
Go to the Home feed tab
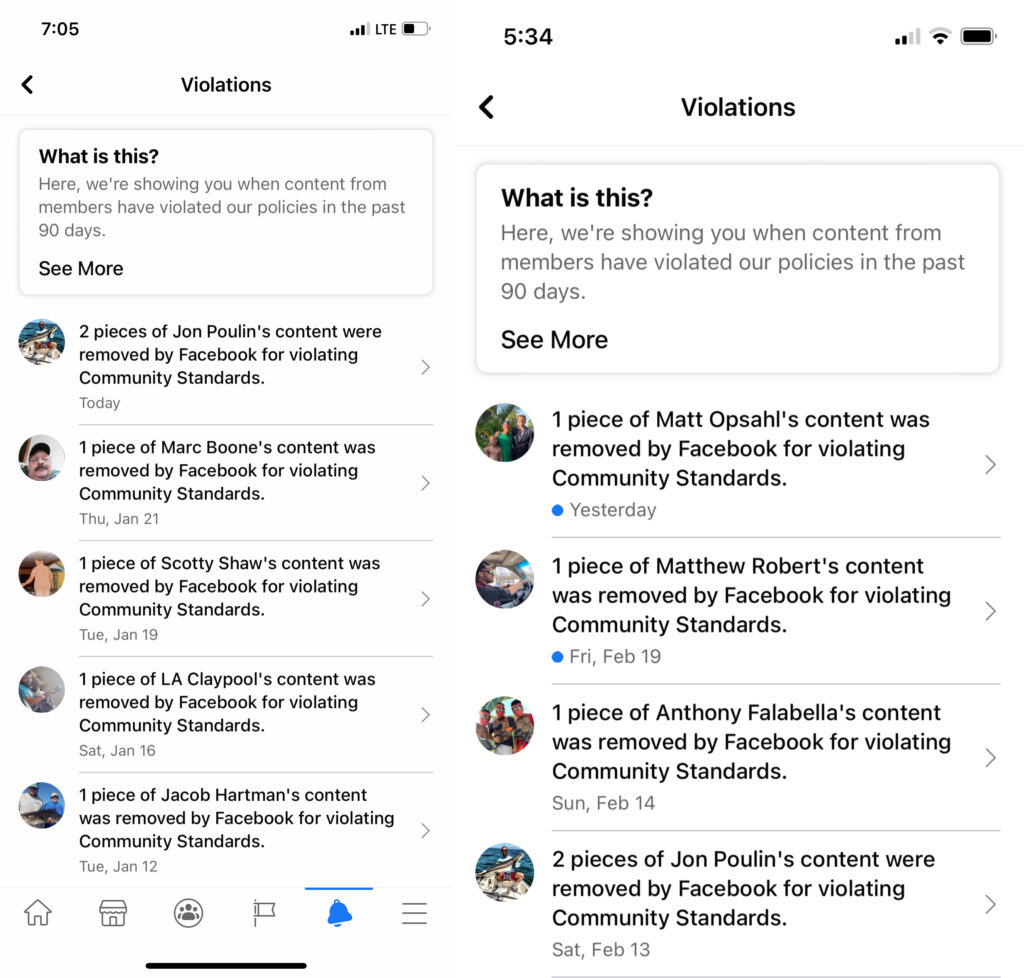click(38, 912)
